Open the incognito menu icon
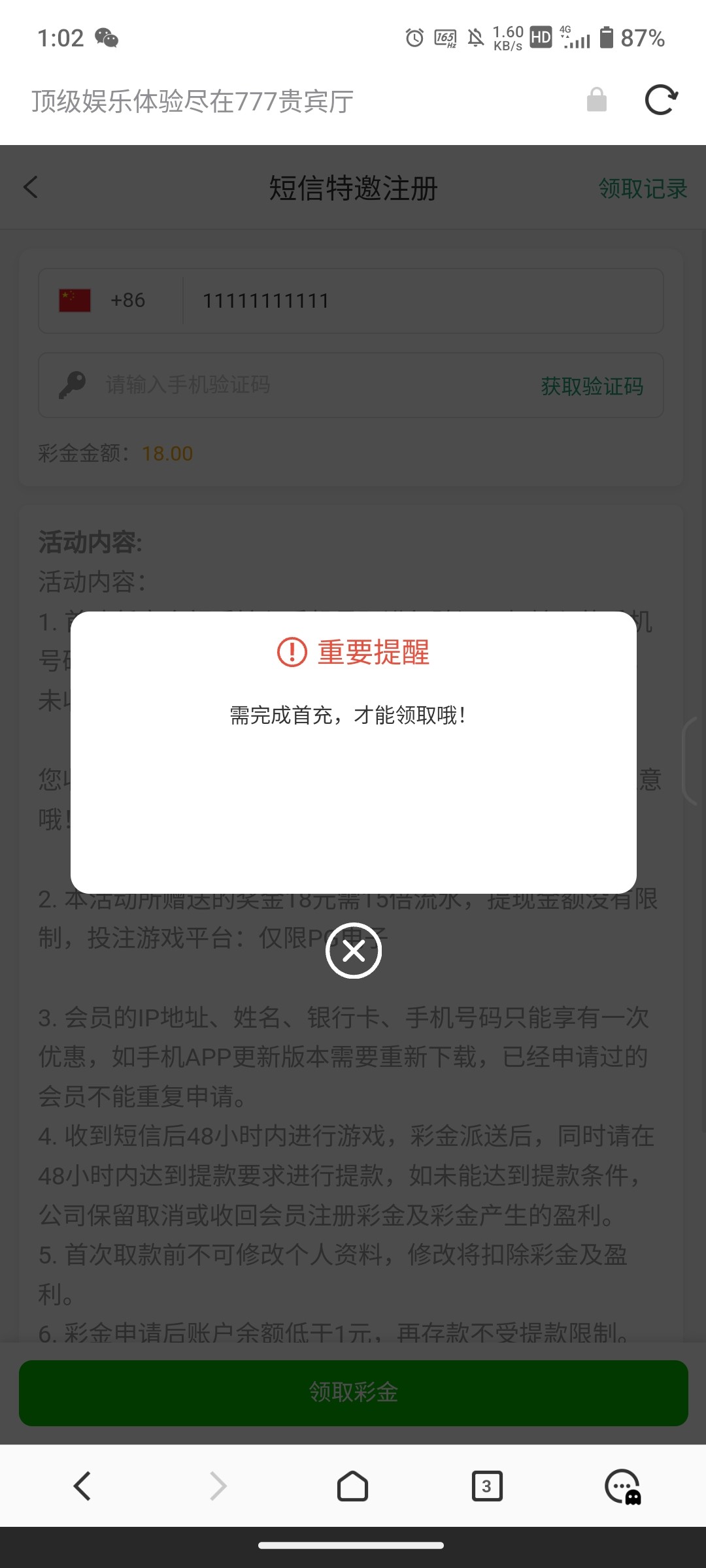This screenshot has width=706, height=1568. click(622, 1486)
